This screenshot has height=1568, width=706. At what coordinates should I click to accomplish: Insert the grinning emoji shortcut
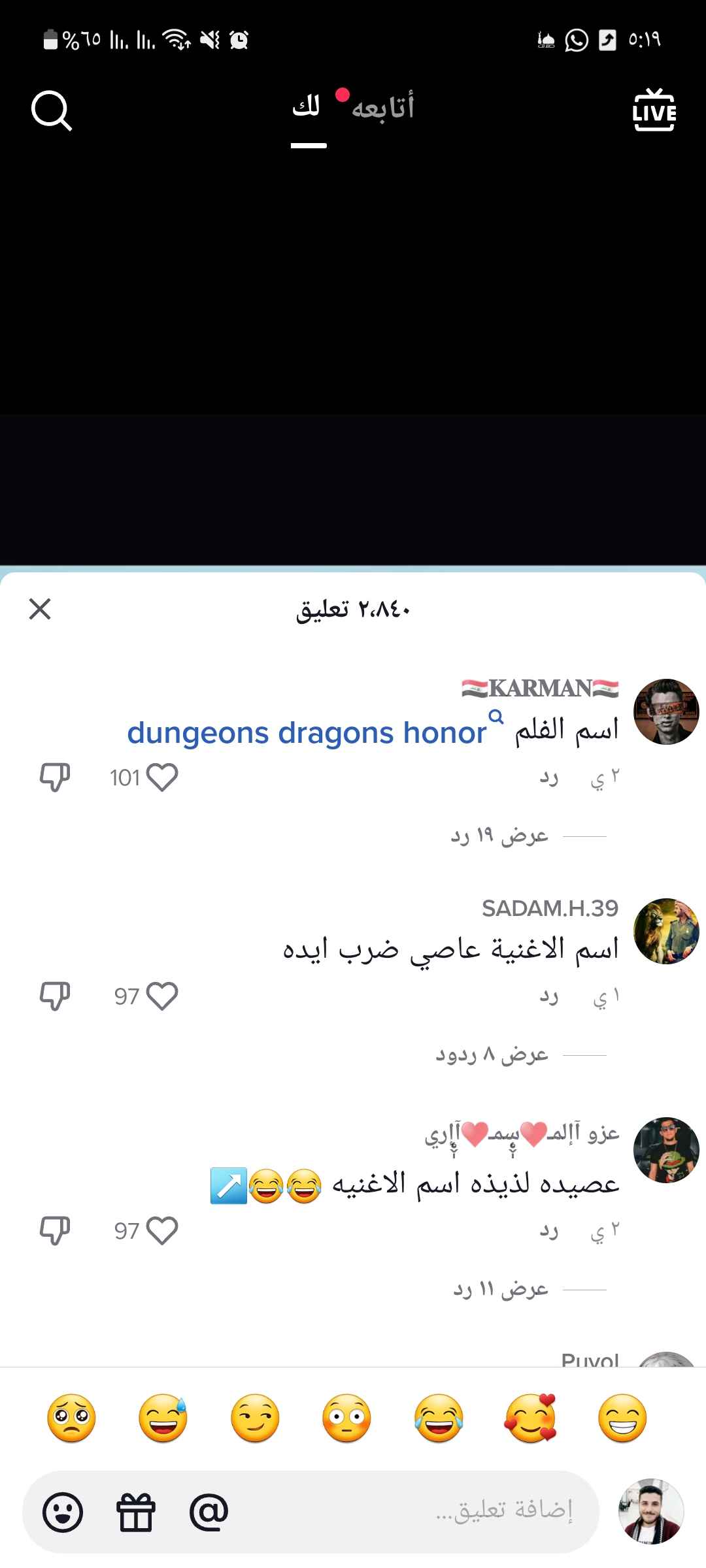pyautogui.click(x=622, y=1418)
